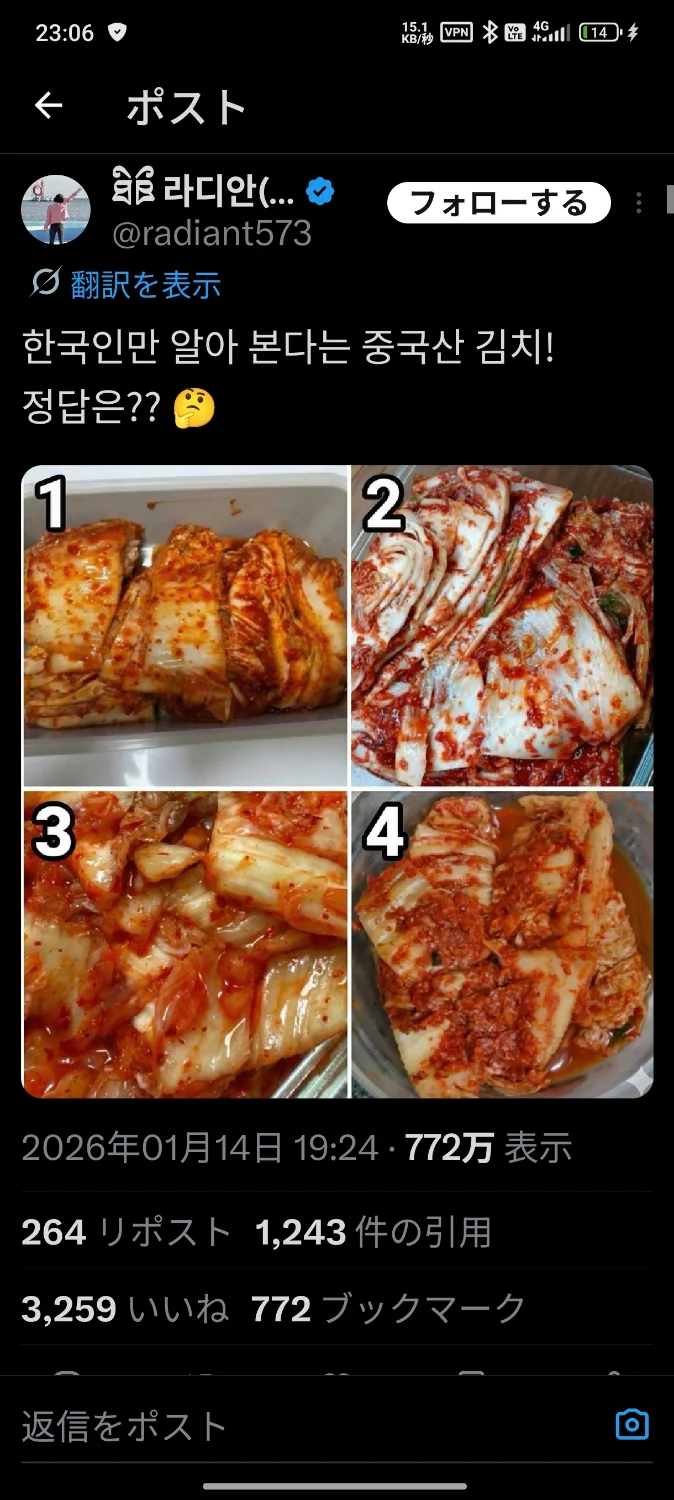Tap the reply field 返信をポスト
This screenshot has width=674, height=1500.
(x=300, y=1426)
